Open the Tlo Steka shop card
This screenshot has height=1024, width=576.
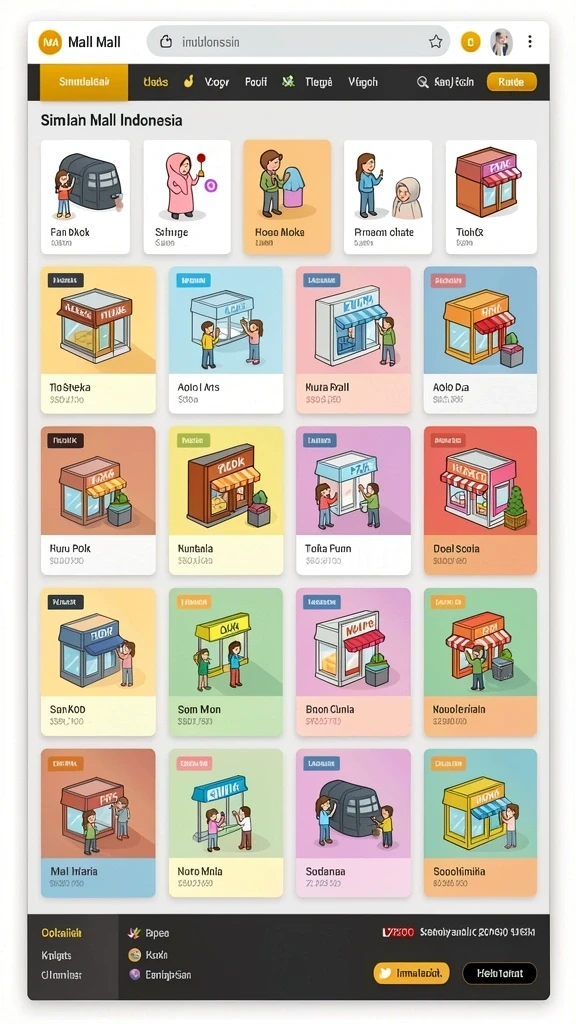(98, 340)
